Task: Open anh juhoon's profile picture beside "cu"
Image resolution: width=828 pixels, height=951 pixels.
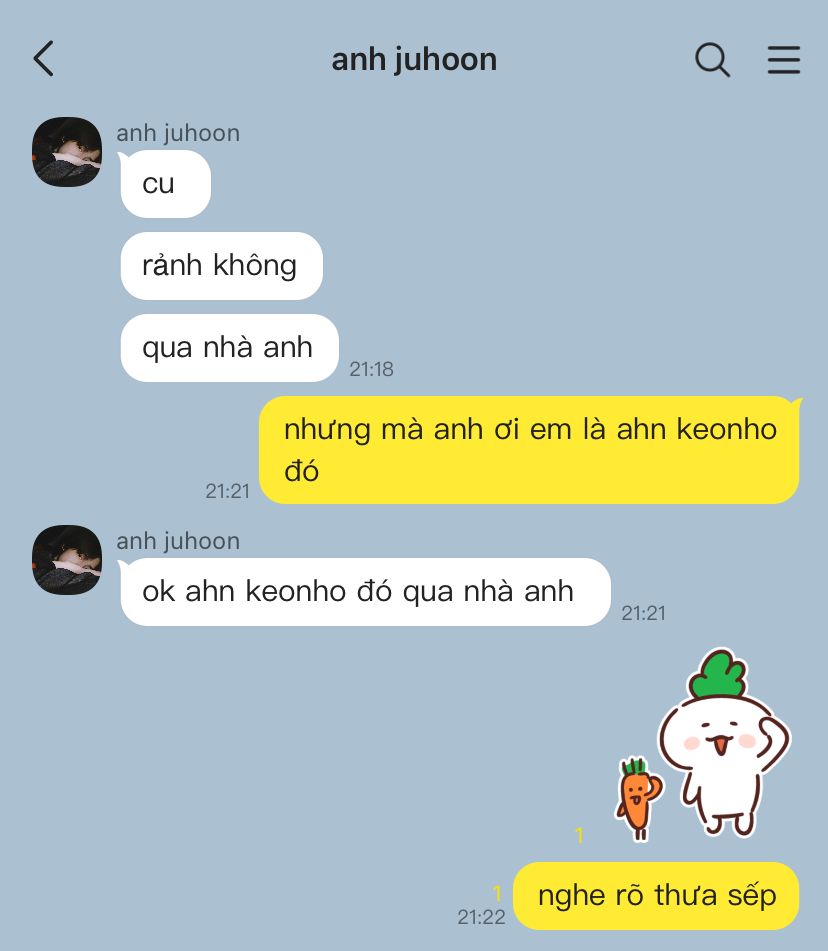Action: (x=67, y=152)
